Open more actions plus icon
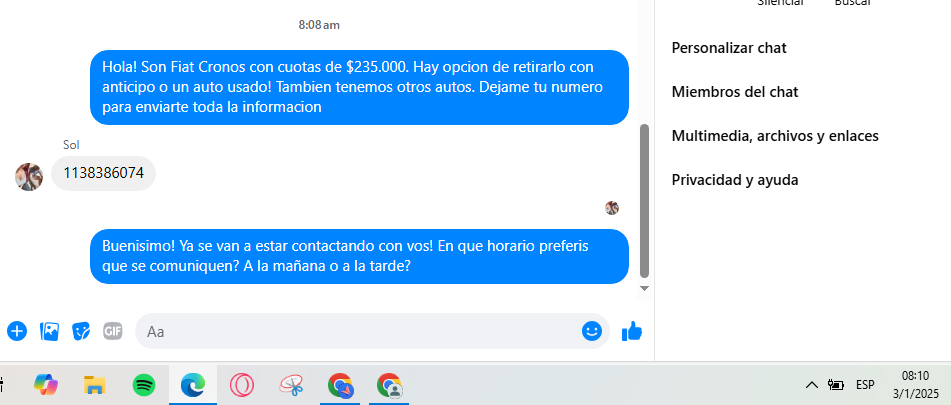Viewport: 951px width, 405px height. tap(17, 331)
